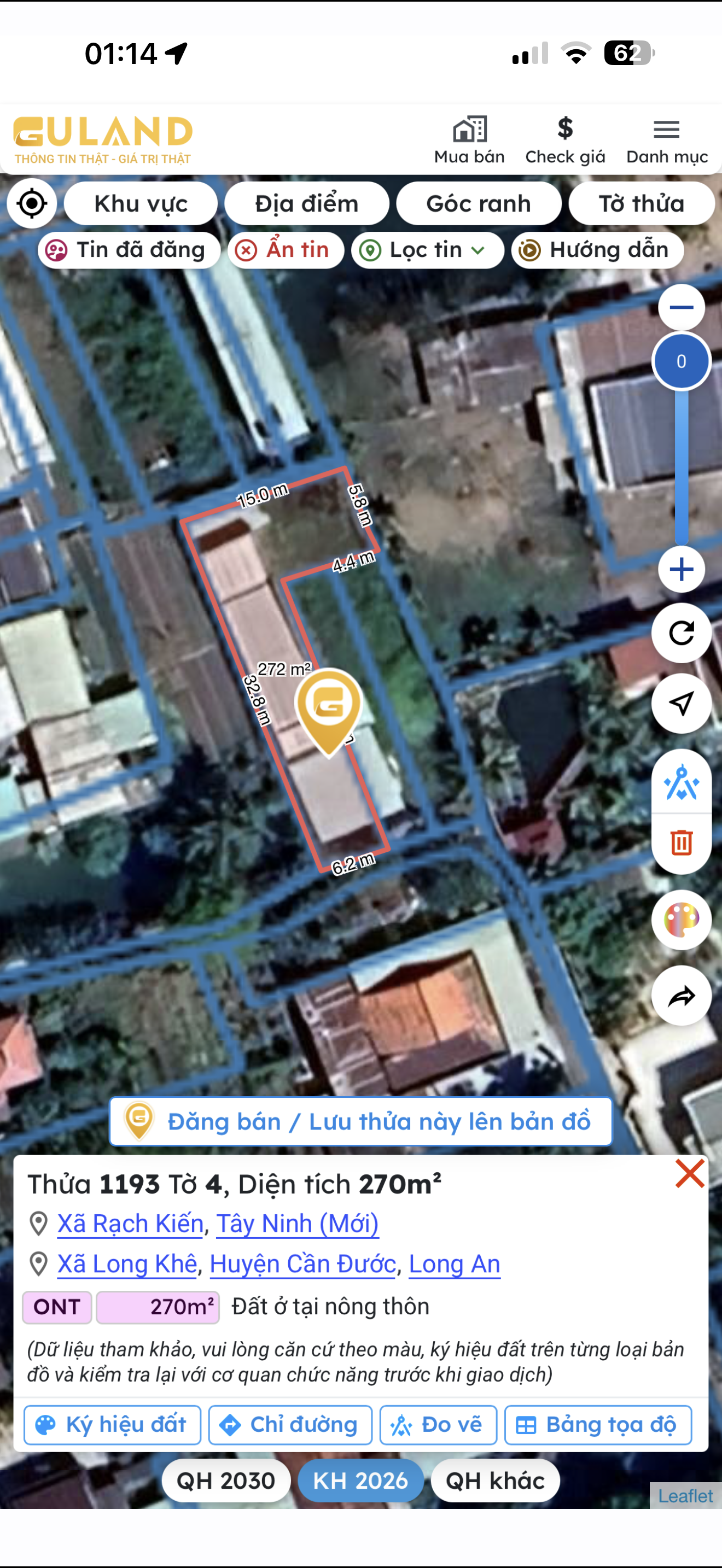
Task: Open the Danh mục menu
Action: 667,141
